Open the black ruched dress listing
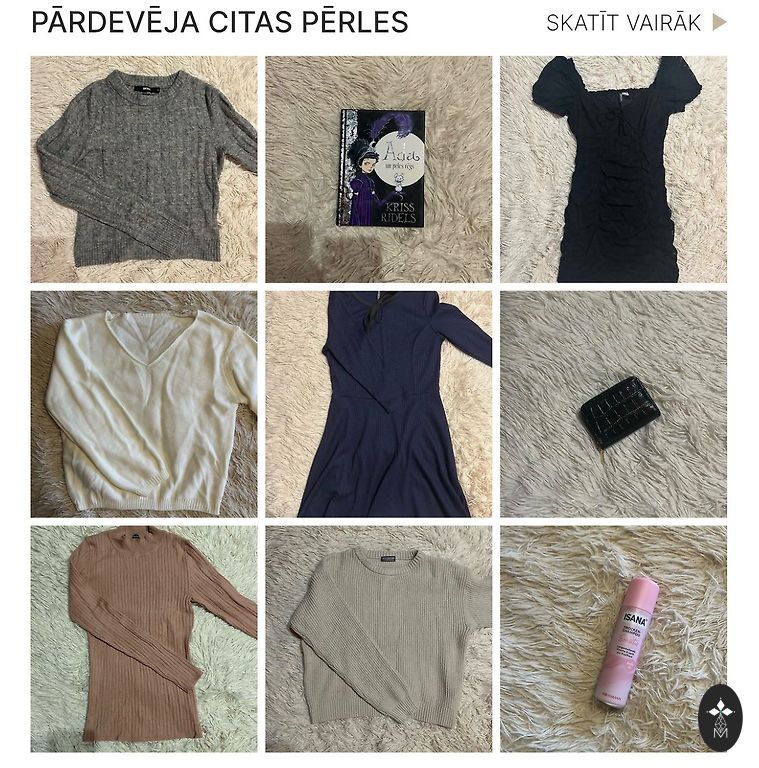Screen dimensions: 759x768 click(613, 168)
